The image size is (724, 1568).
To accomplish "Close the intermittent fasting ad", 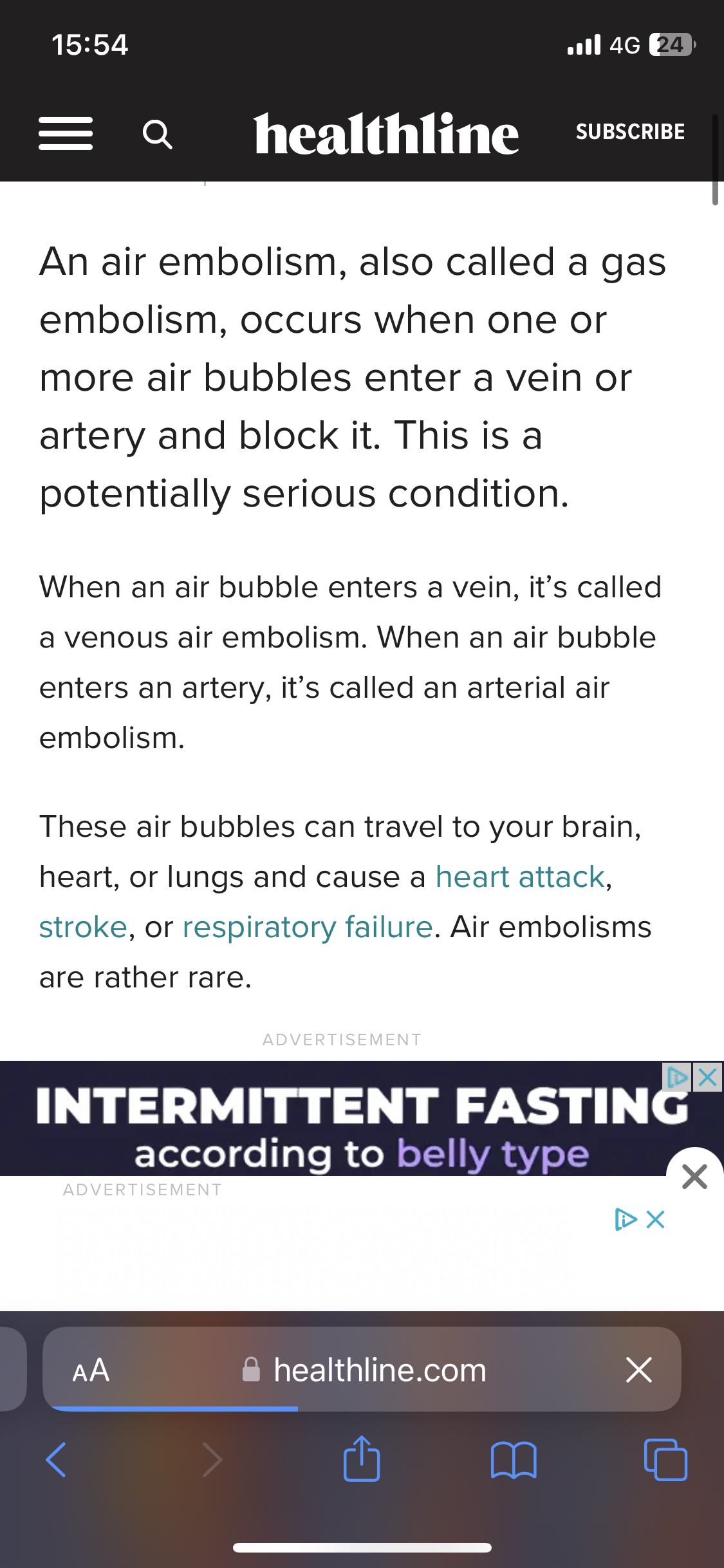I will (708, 1077).
